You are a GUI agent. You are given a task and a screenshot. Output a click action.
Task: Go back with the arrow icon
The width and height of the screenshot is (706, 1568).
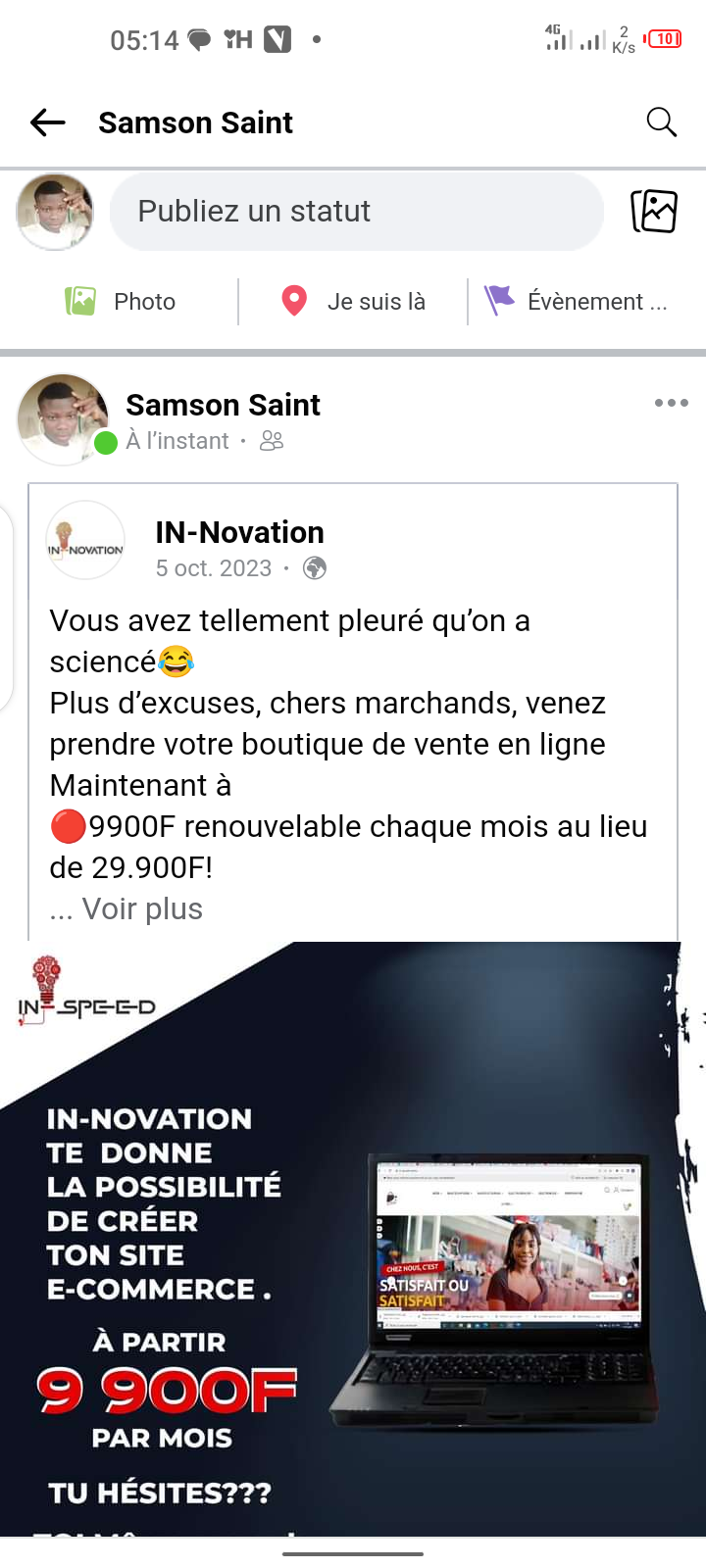47,122
